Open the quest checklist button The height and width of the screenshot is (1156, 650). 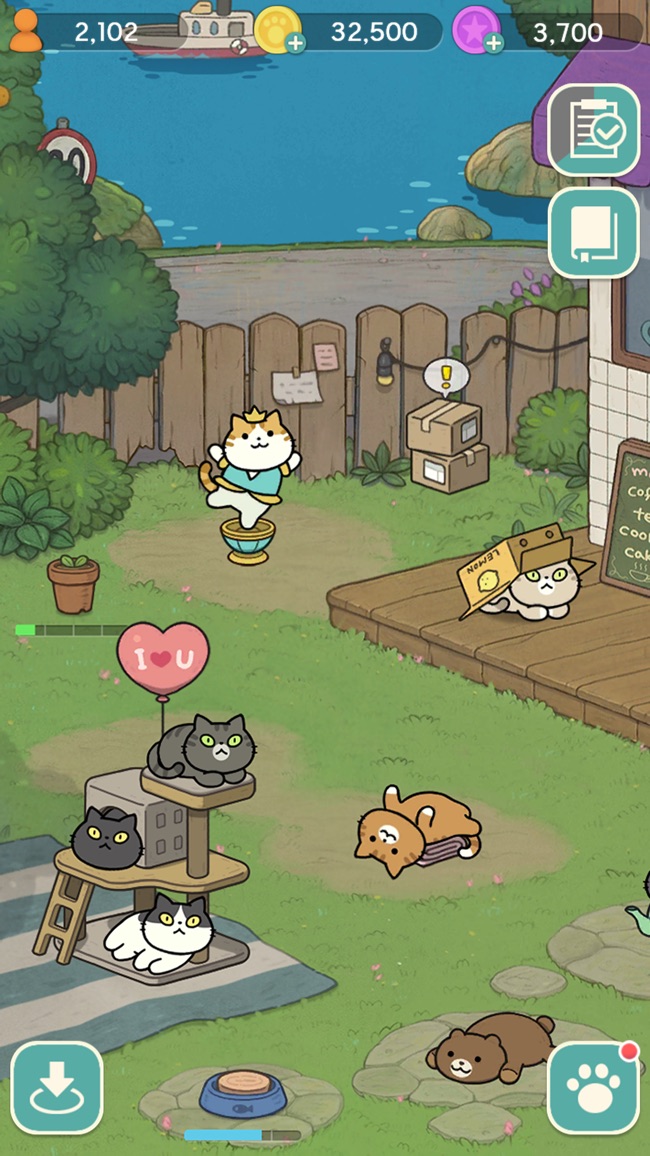[x=593, y=131]
